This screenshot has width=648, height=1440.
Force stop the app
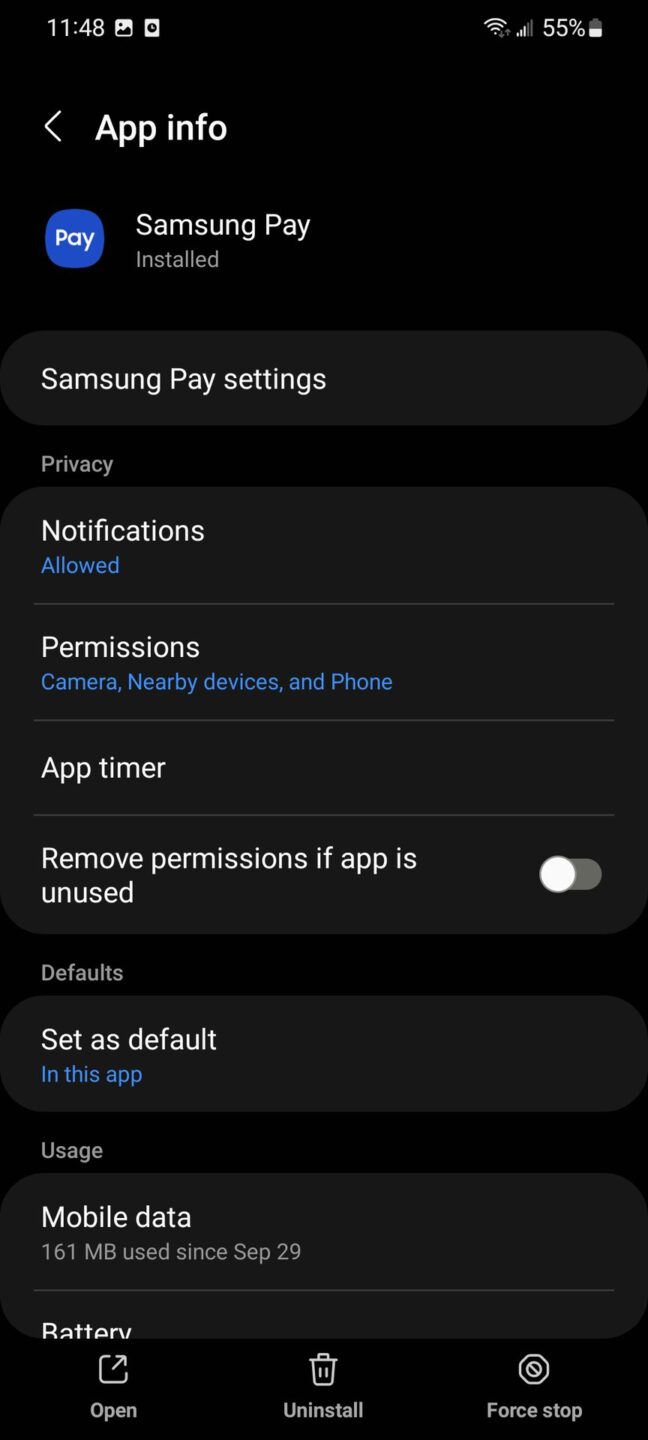pos(534,1386)
